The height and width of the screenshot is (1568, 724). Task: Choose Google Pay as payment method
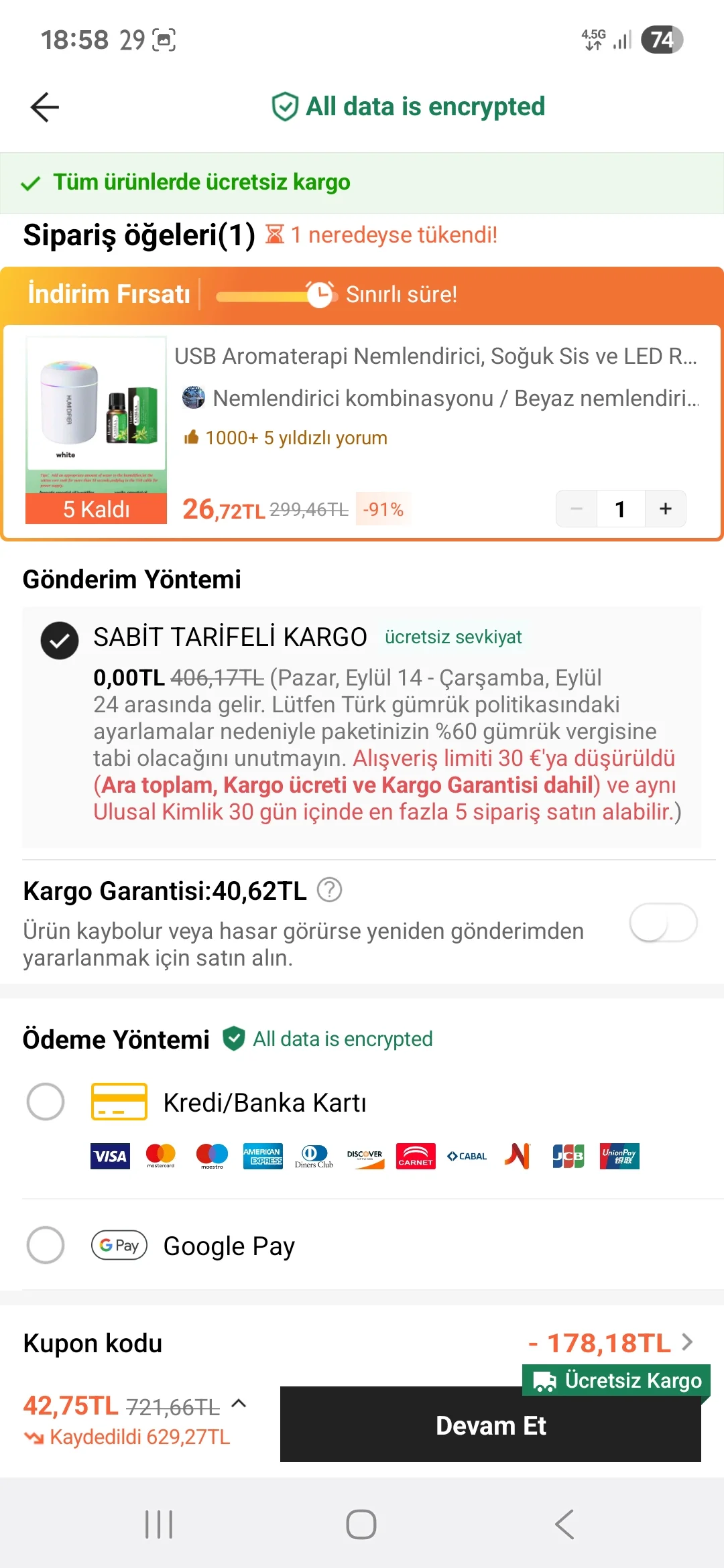click(x=46, y=1245)
